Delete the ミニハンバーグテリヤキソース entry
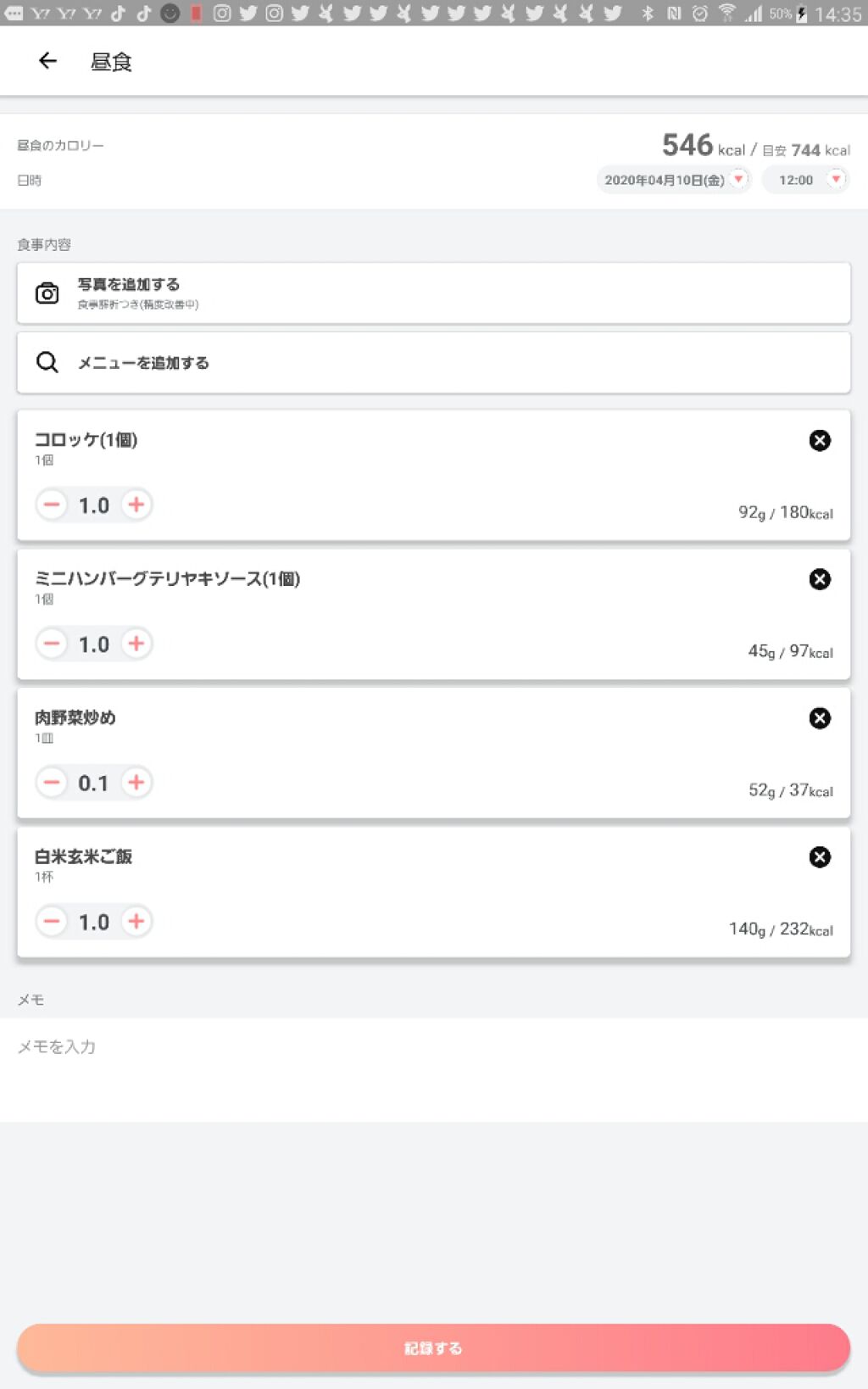This screenshot has height=1389, width=868. tap(819, 580)
